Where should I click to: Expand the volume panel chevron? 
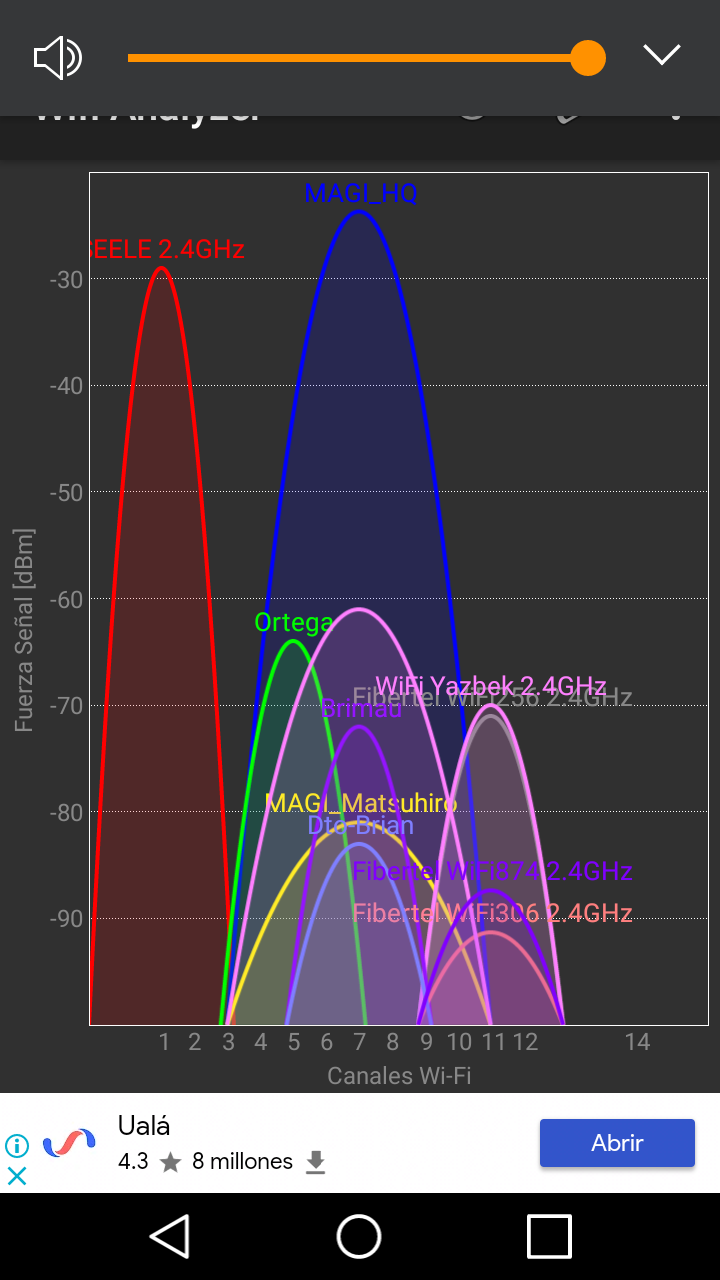coord(662,55)
